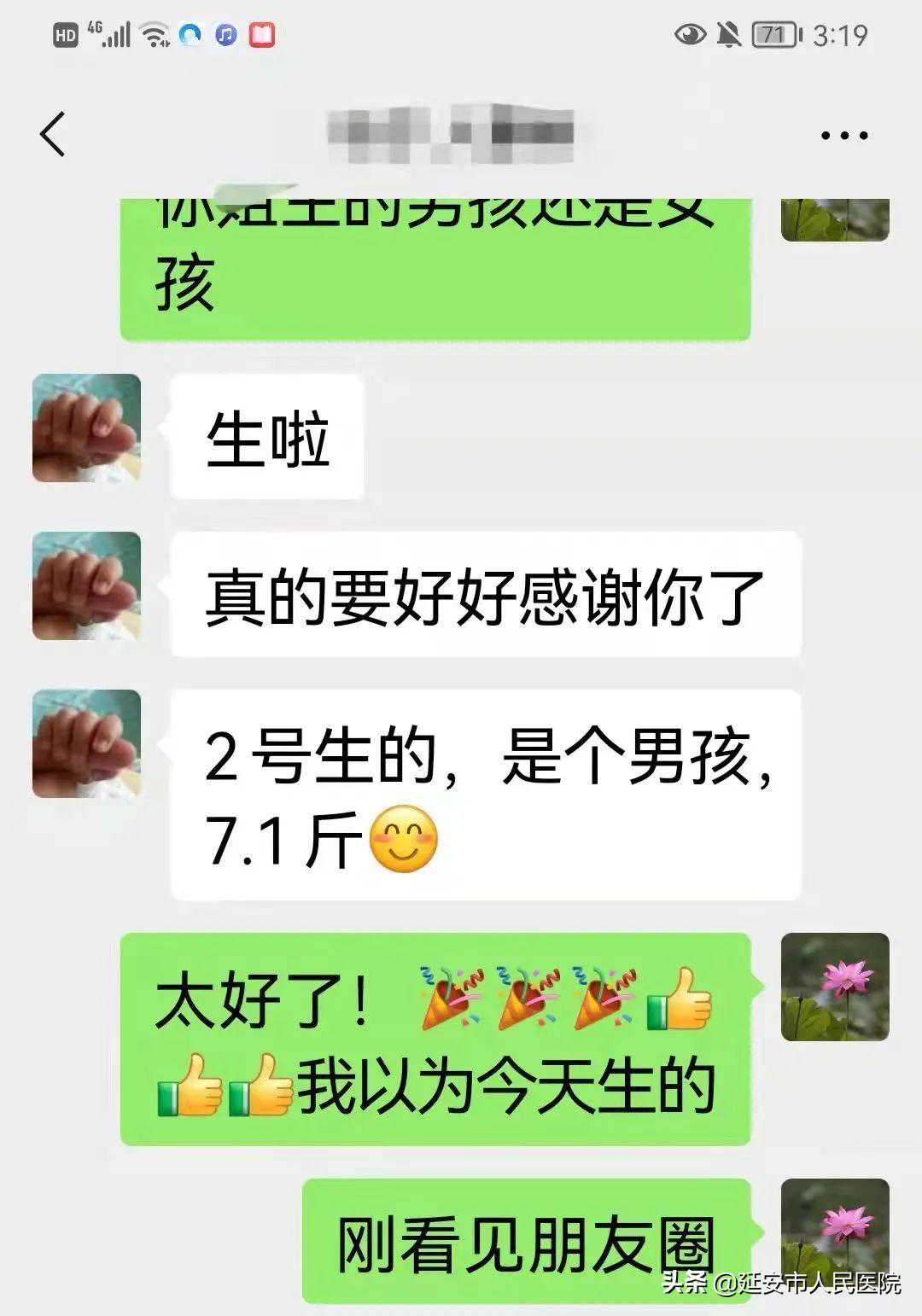This screenshot has height=1316, width=922.
Task: View profile from avatar next to '真的要好好感谢你了'
Action: [86, 585]
